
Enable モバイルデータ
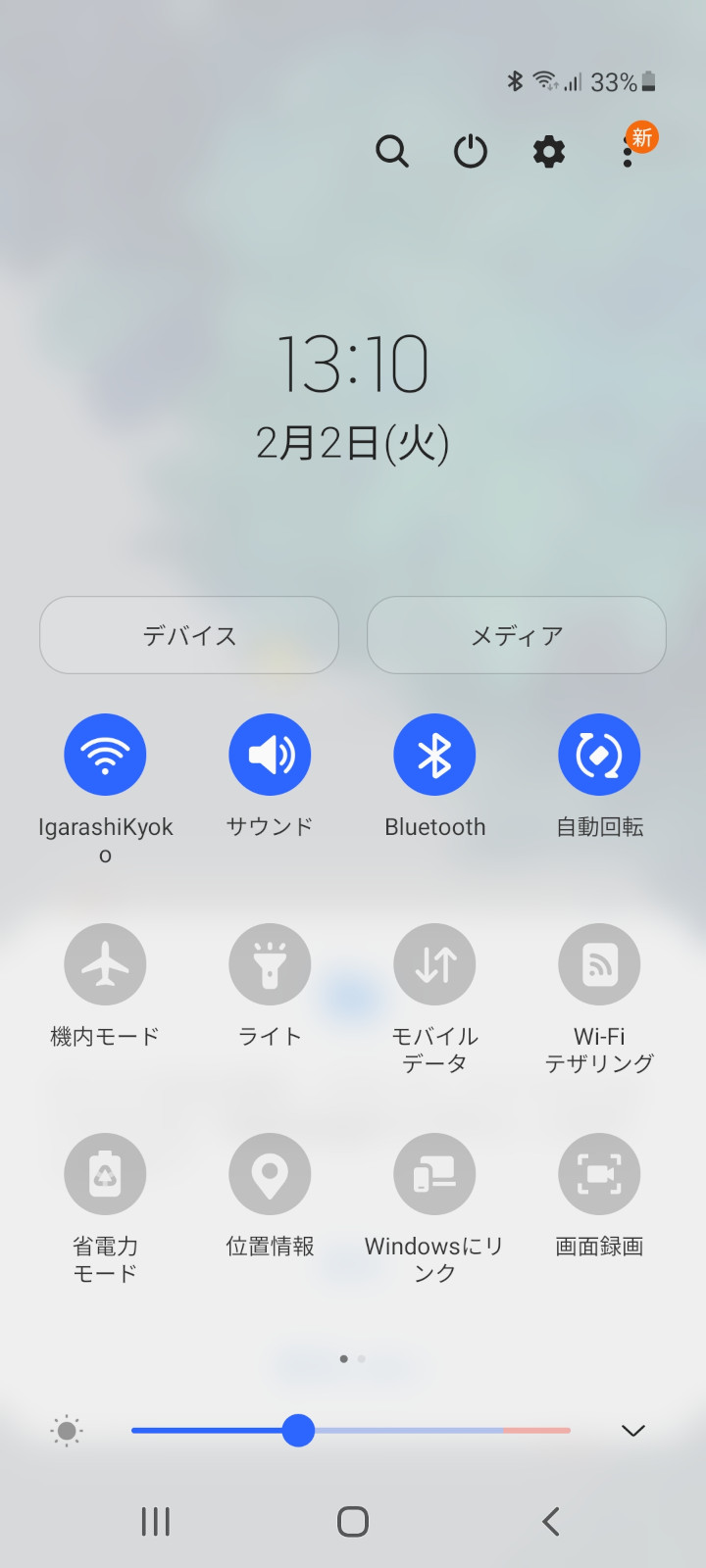tap(434, 965)
